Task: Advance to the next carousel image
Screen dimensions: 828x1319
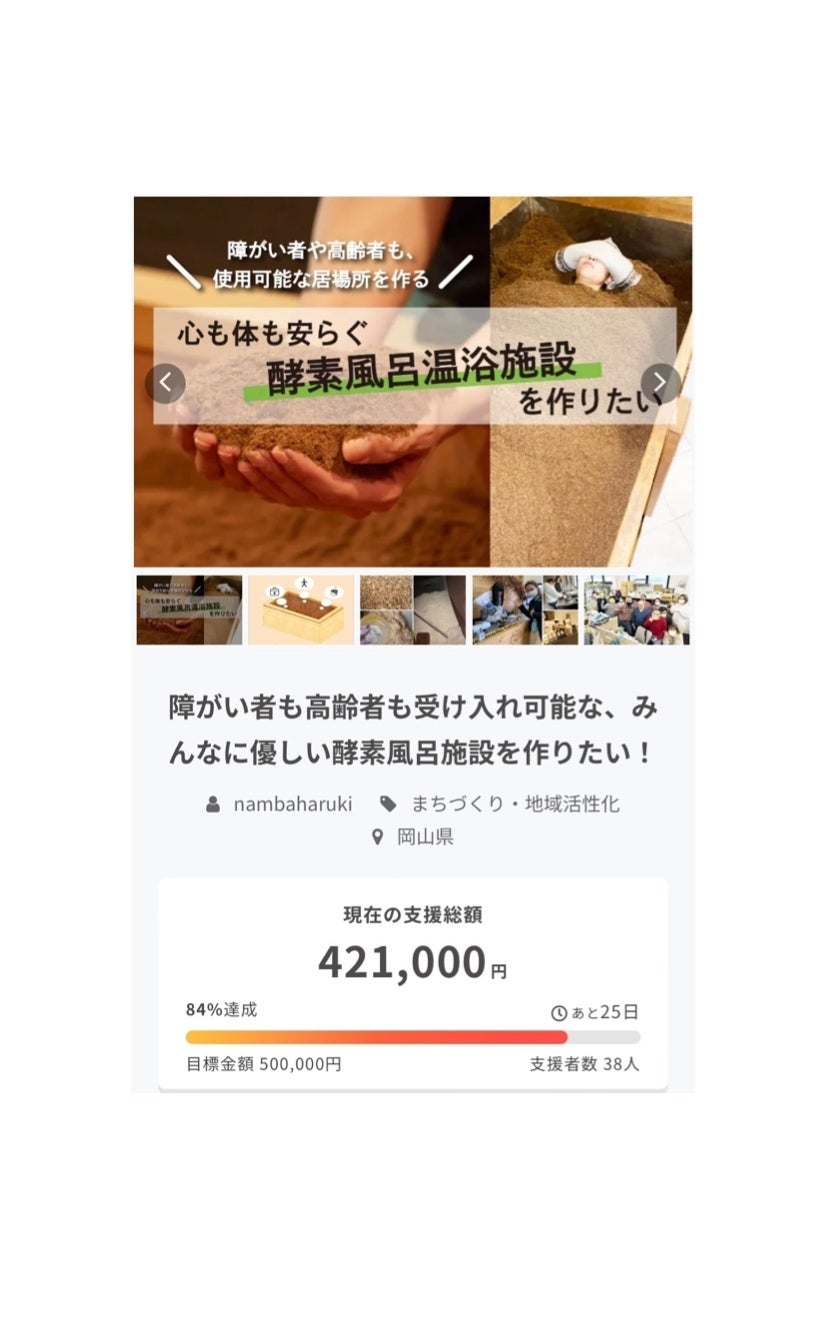Action: click(x=660, y=383)
